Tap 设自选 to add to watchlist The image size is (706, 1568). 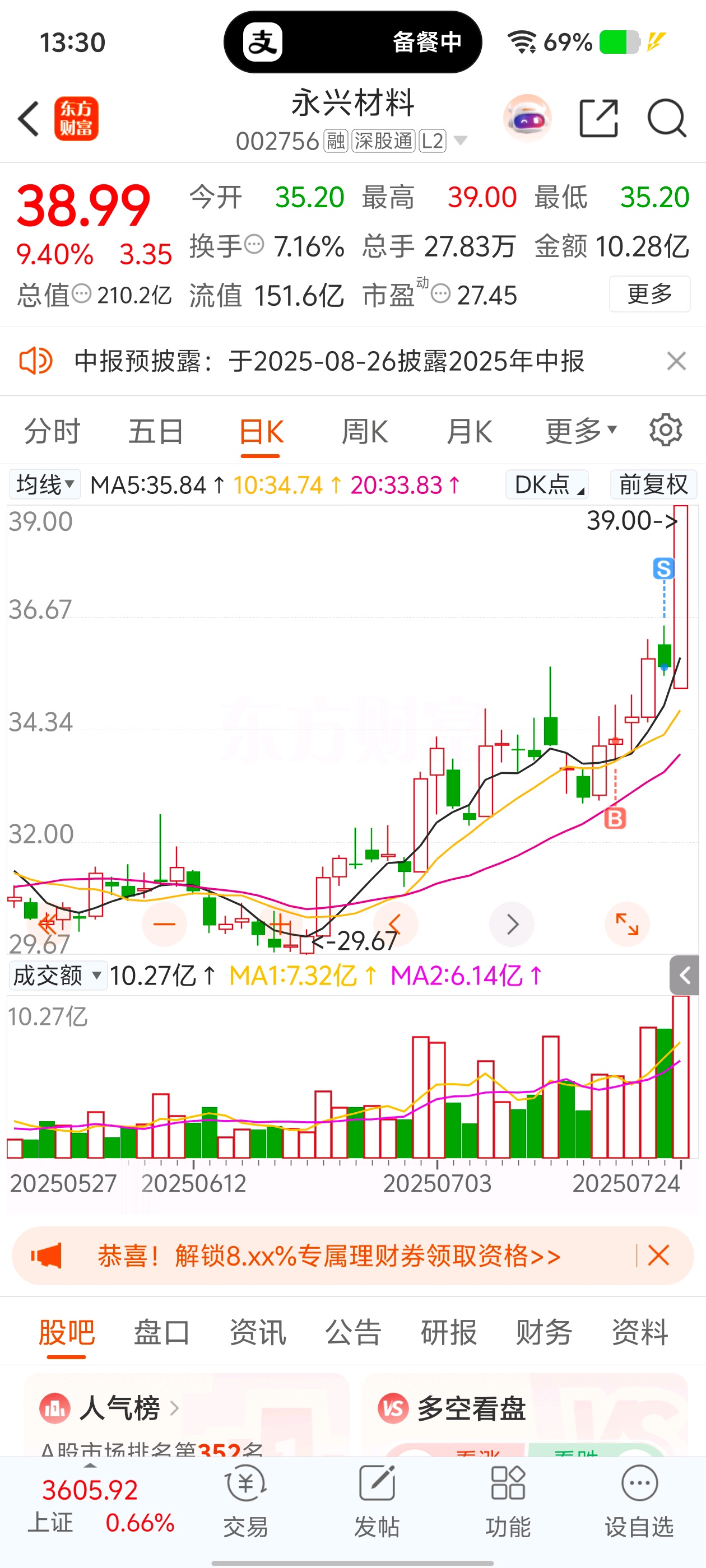[639, 1502]
